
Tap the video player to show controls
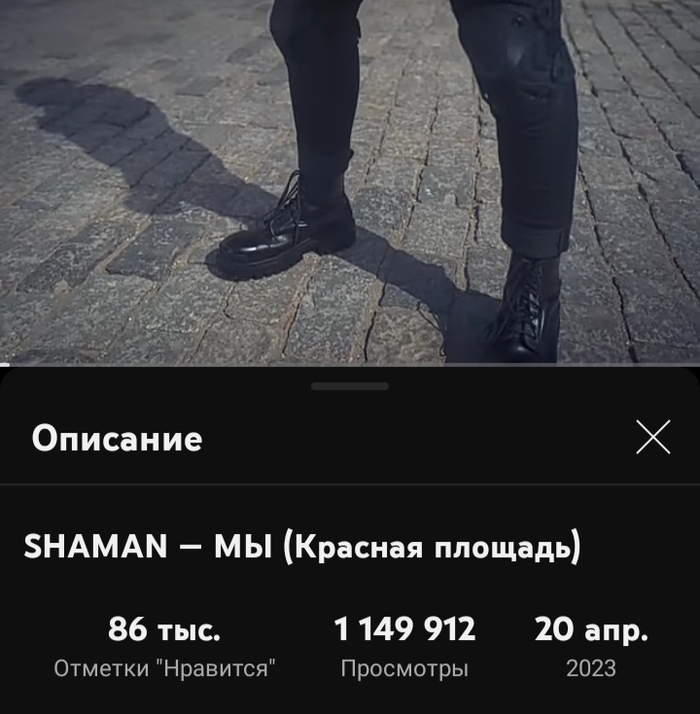pos(350,180)
